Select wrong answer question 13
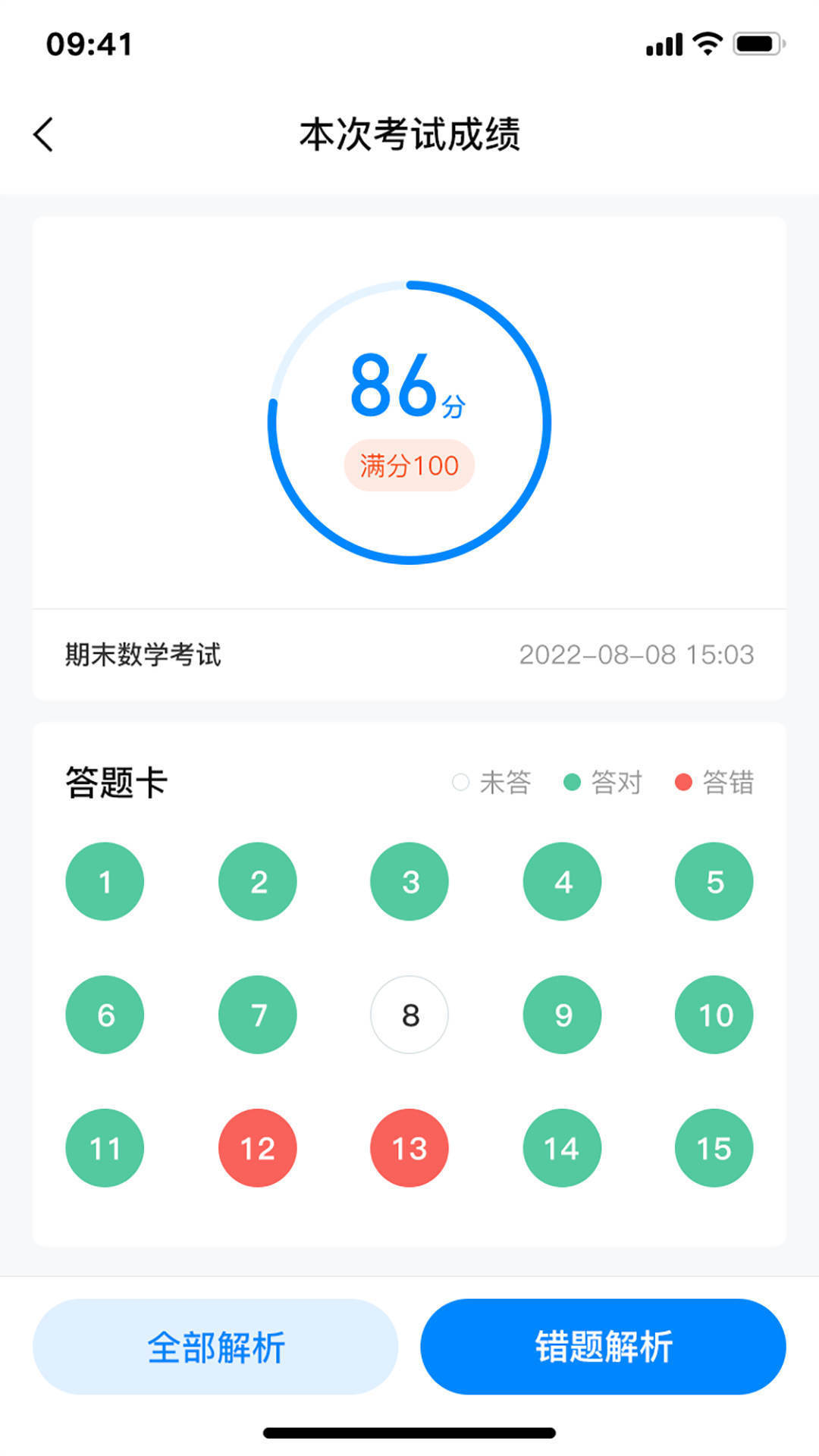Viewport: 819px width, 1456px height. 409,1147
